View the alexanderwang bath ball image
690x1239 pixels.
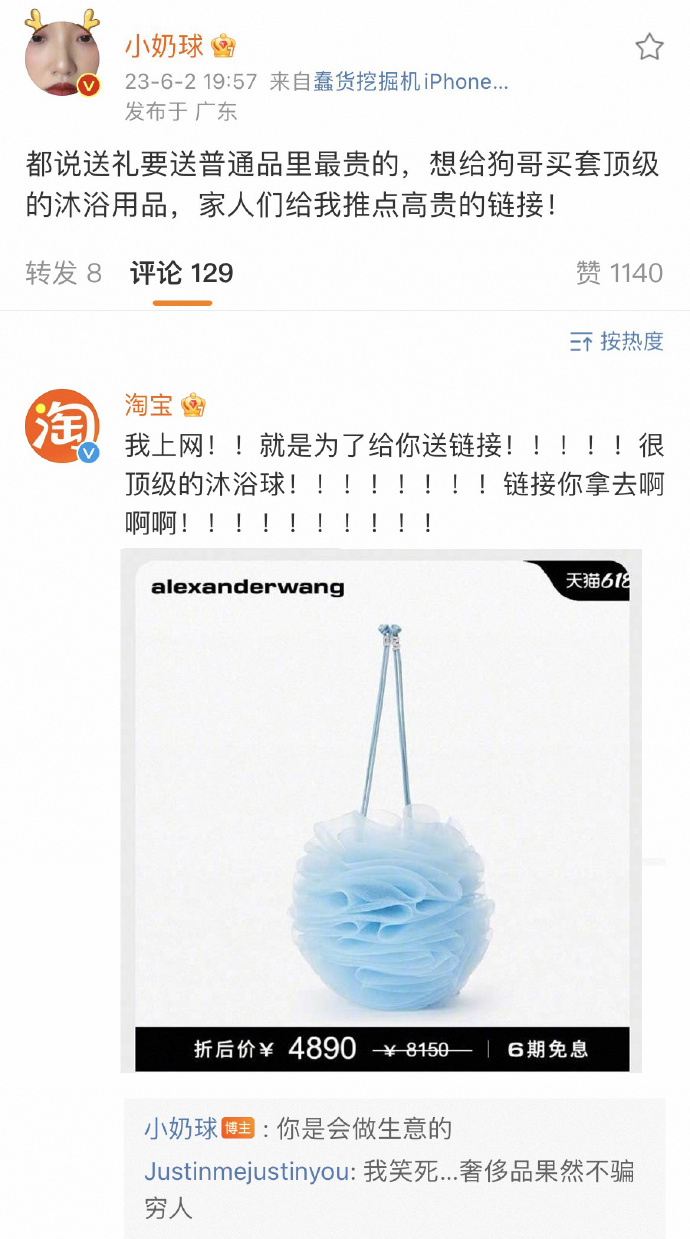click(x=382, y=810)
